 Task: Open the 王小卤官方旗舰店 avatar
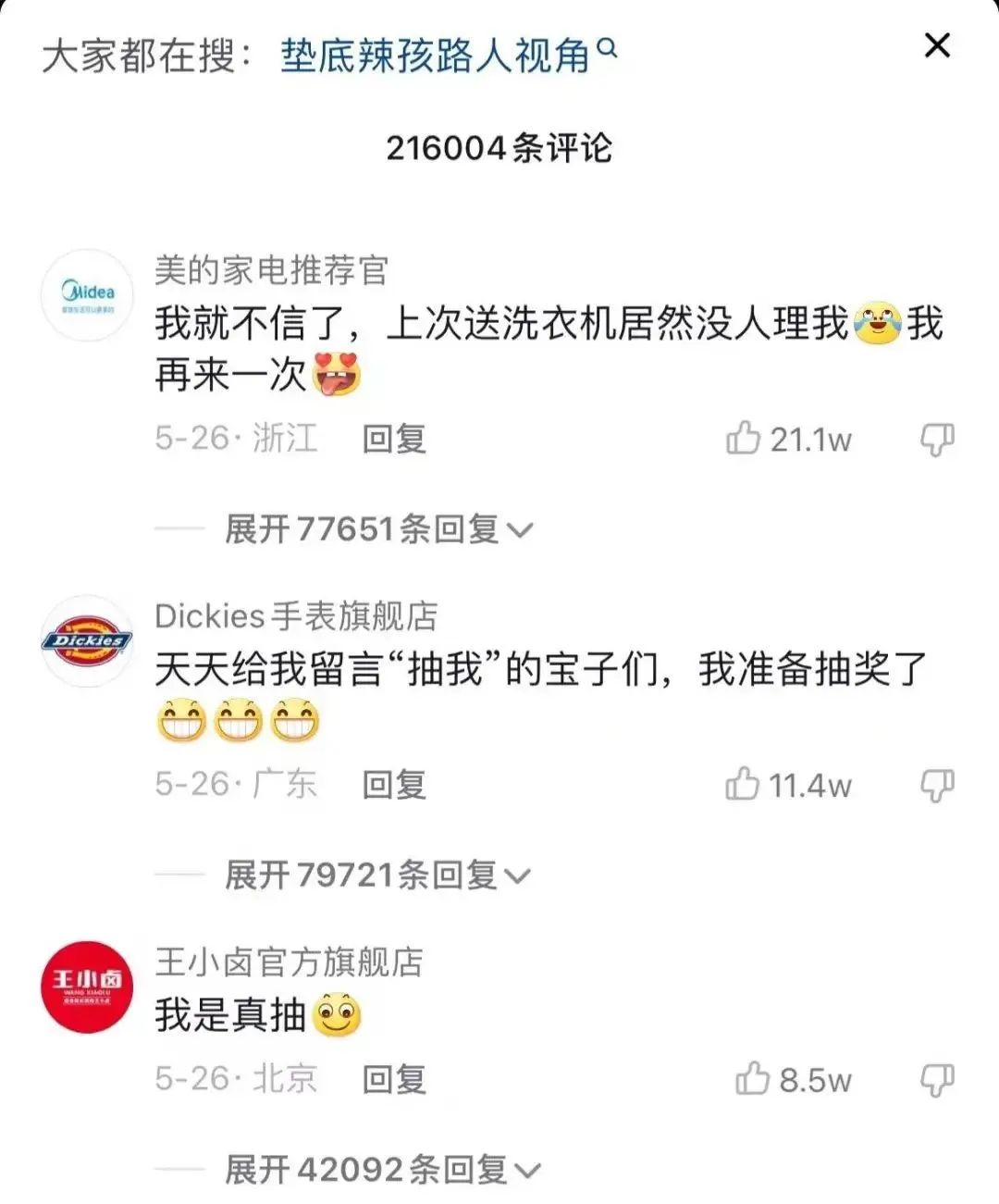[88, 986]
